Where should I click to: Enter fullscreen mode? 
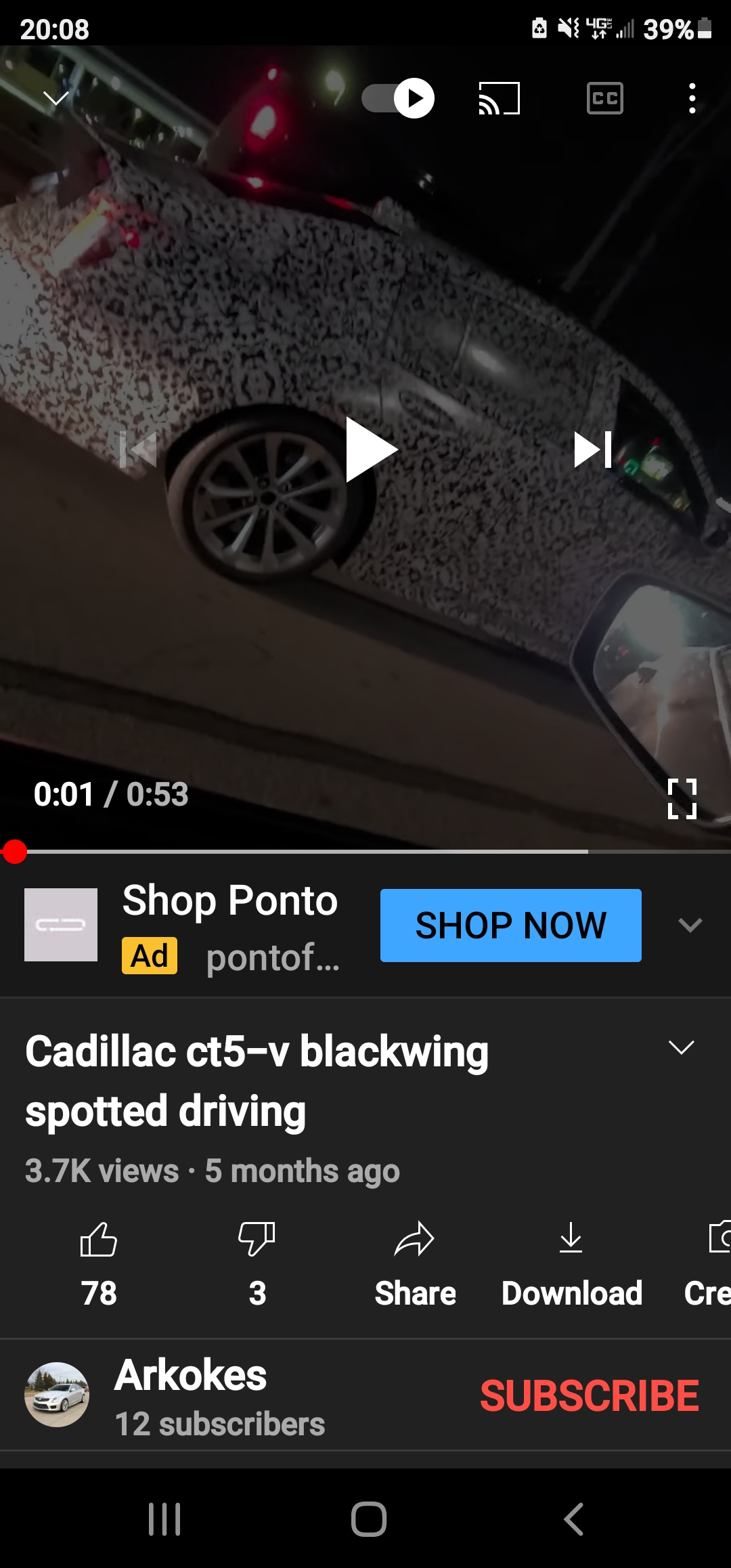point(682,799)
